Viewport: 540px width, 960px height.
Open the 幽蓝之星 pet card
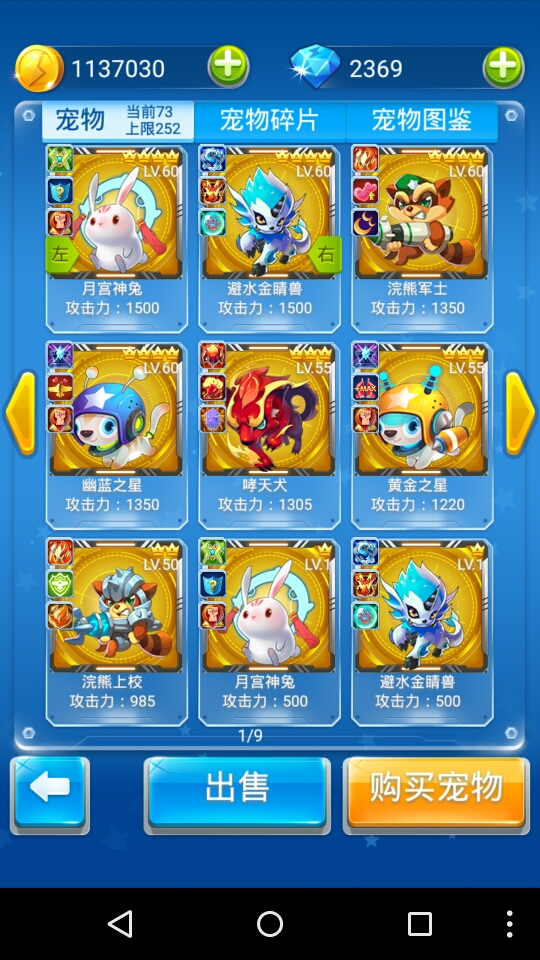[117, 435]
